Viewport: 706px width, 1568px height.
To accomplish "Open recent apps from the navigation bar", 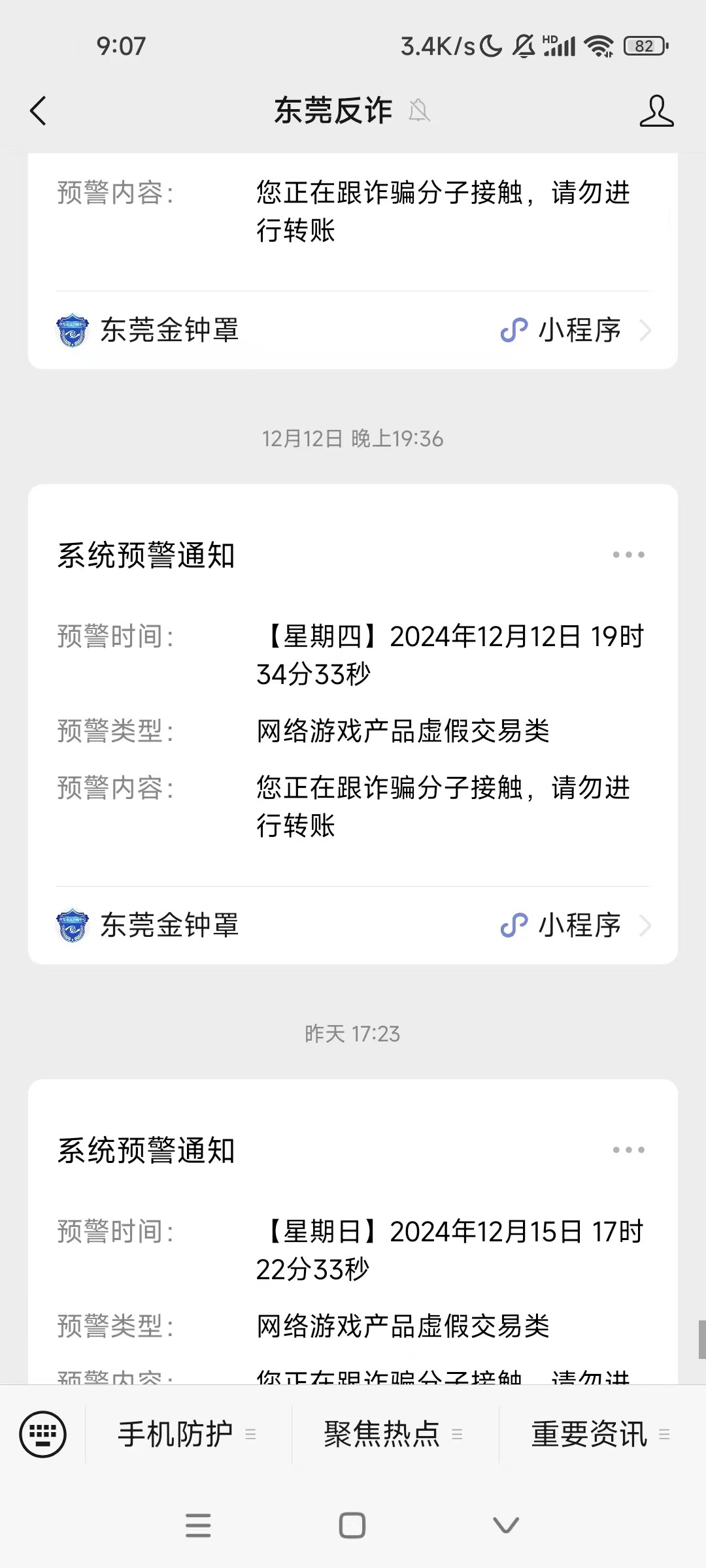I will (x=198, y=1526).
